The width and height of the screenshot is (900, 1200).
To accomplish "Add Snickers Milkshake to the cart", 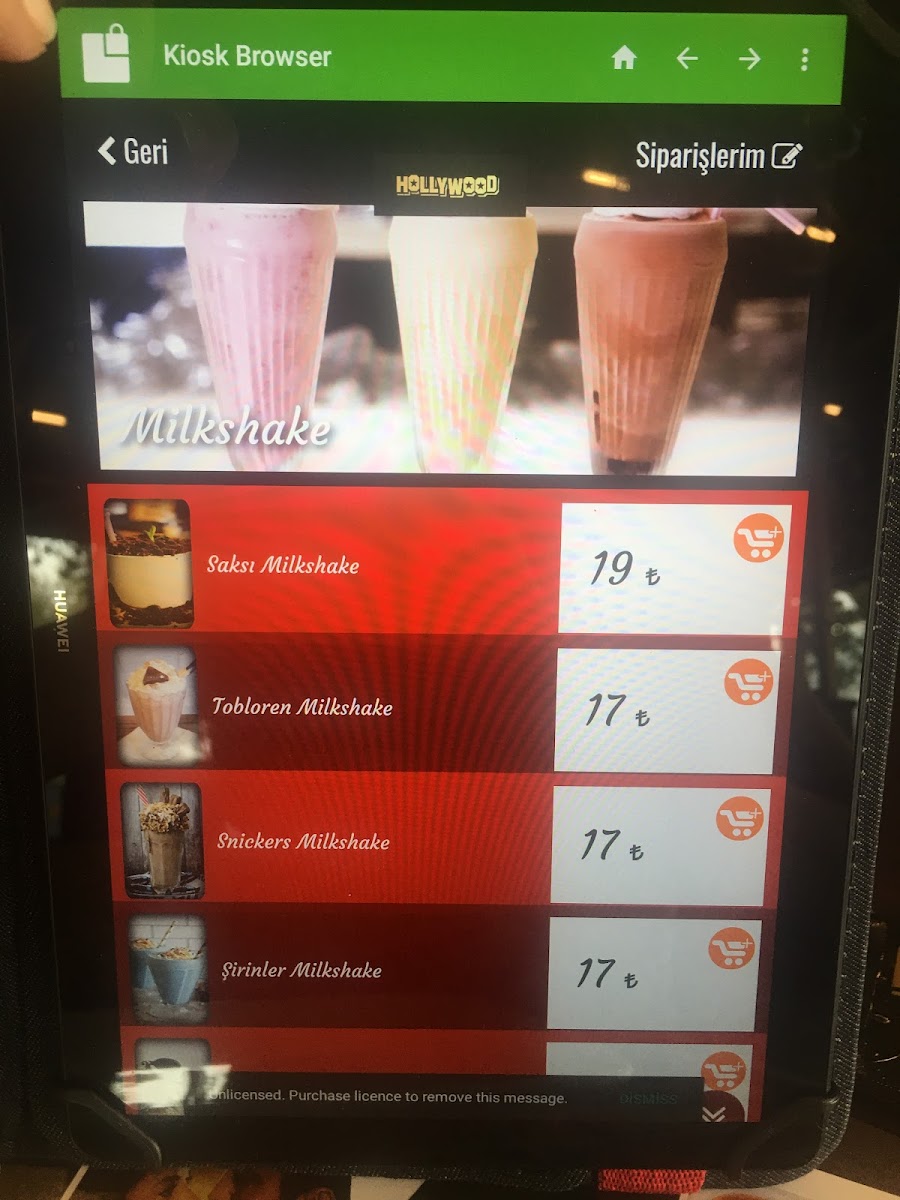I will [x=740, y=819].
